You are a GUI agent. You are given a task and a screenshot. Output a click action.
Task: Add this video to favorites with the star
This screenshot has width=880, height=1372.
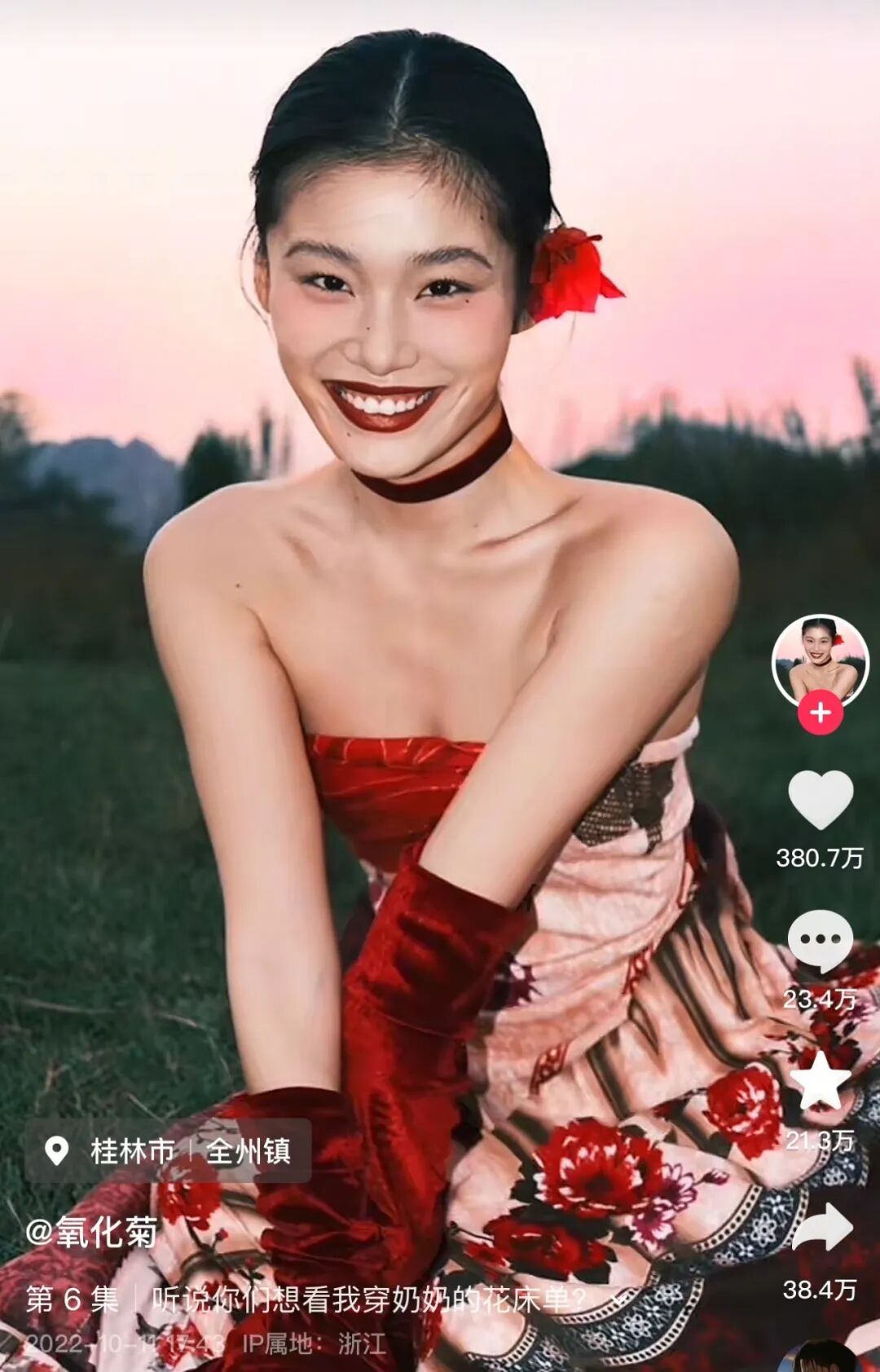coord(820,1081)
